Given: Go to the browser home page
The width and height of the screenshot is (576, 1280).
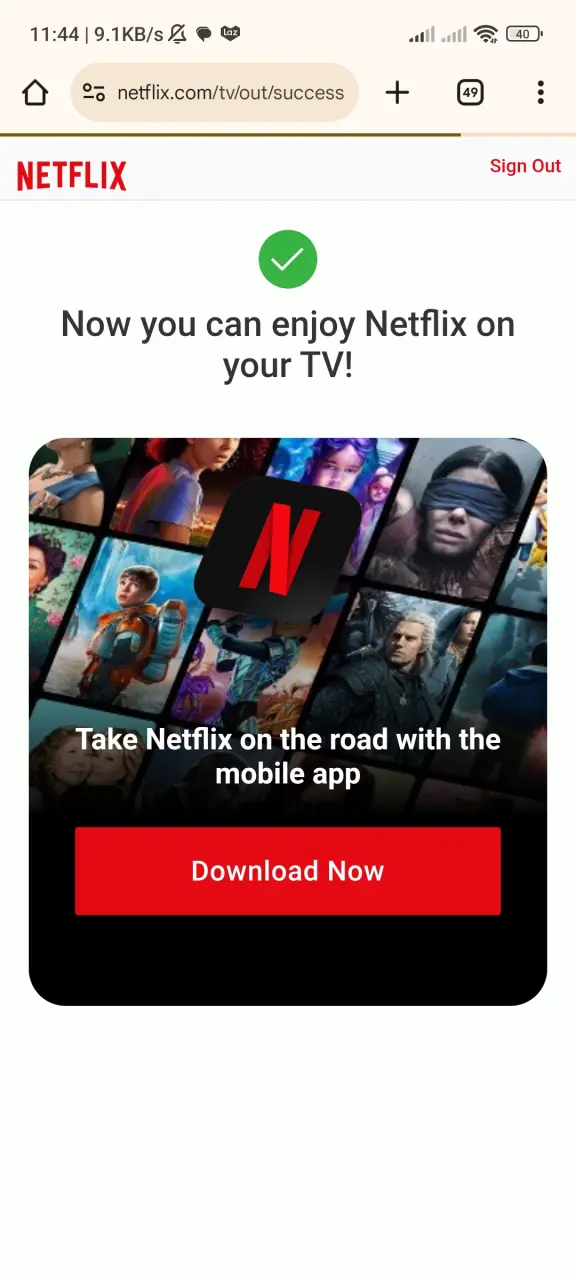Looking at the screenshot, I should point(35,93).
